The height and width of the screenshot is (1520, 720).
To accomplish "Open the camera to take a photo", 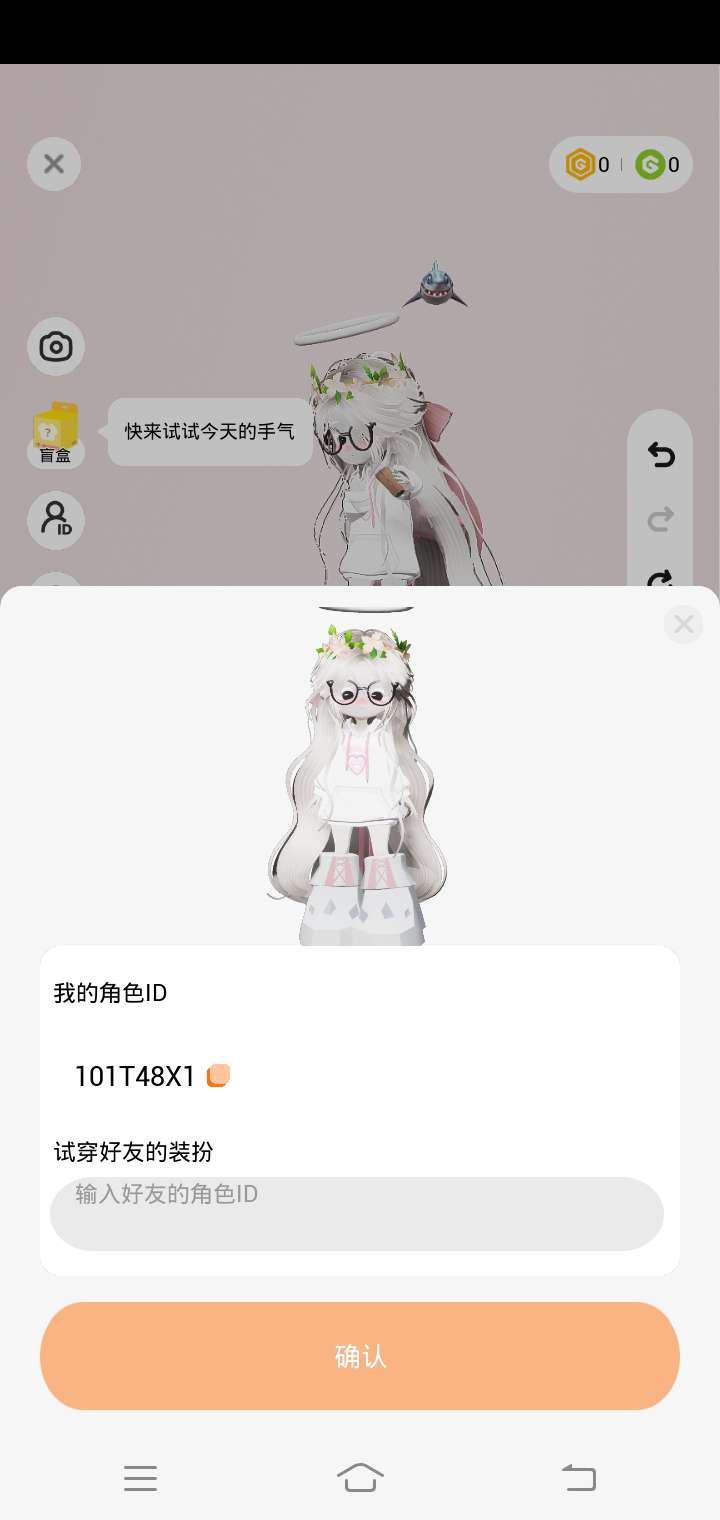I will [56, 347].
